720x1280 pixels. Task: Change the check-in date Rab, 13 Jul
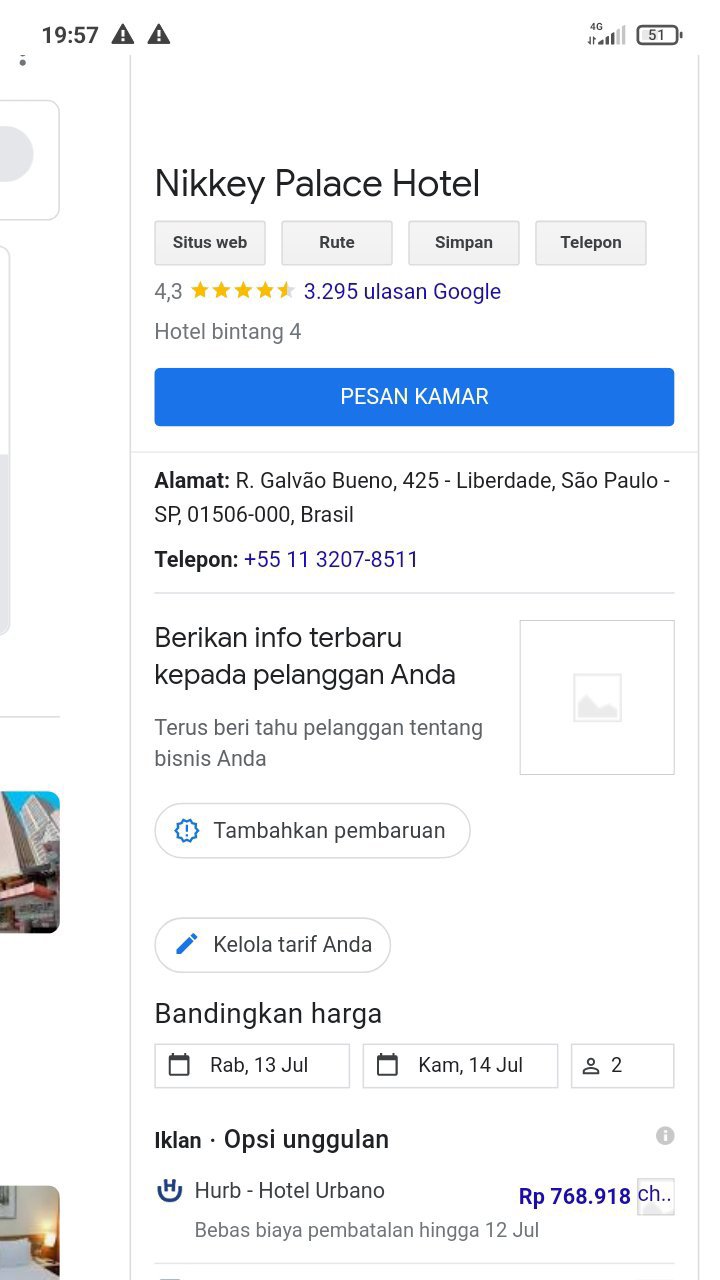[x=252, y=1066]
